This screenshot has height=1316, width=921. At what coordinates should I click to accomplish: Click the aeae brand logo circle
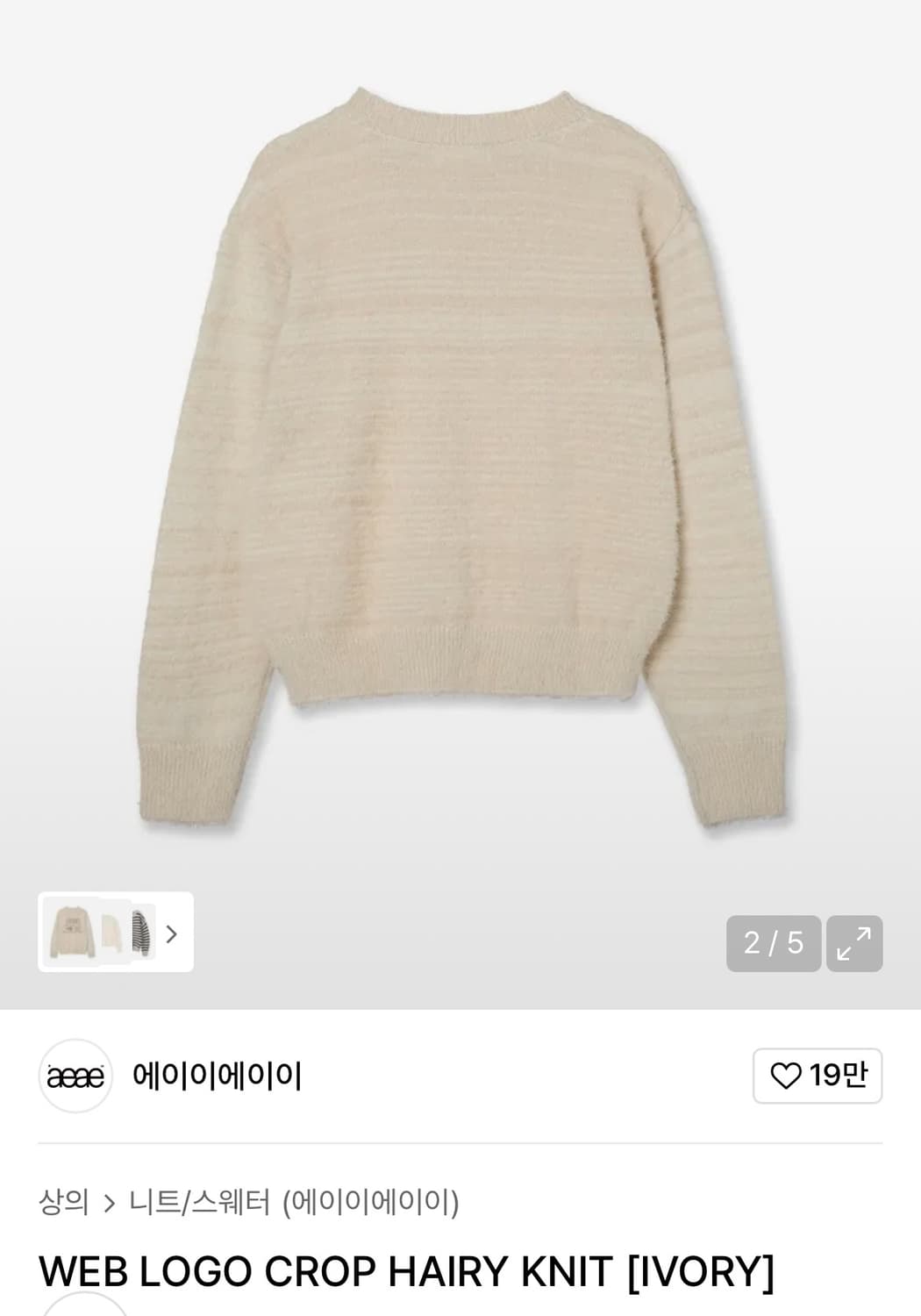coord(77,1074)
